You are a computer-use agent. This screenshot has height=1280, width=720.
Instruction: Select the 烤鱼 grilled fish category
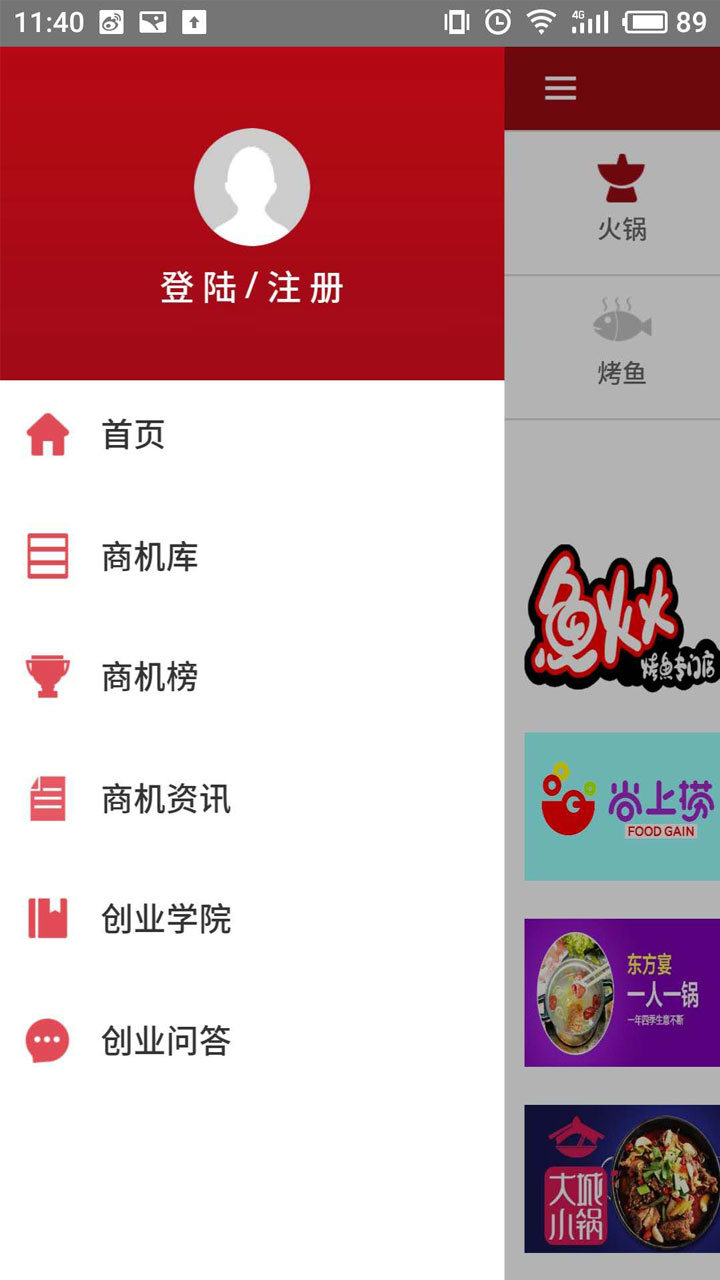(622, 347)
